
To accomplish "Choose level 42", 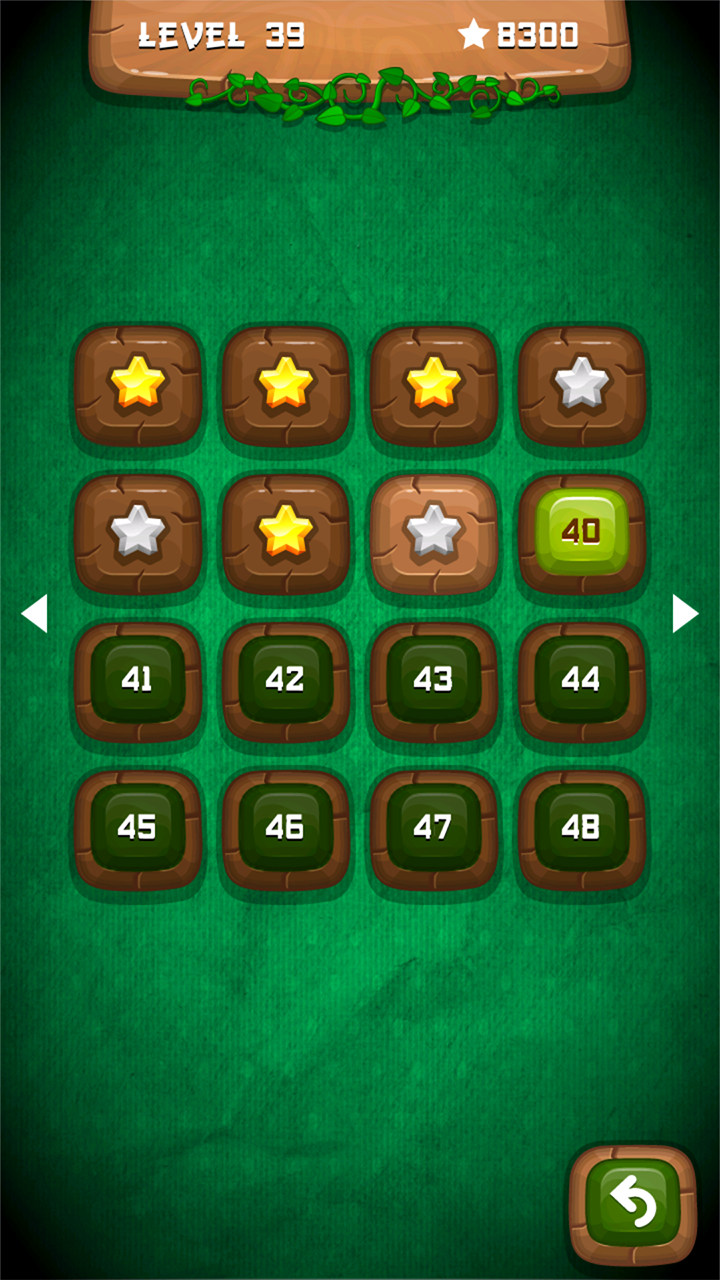I will [x=286, y=681].
